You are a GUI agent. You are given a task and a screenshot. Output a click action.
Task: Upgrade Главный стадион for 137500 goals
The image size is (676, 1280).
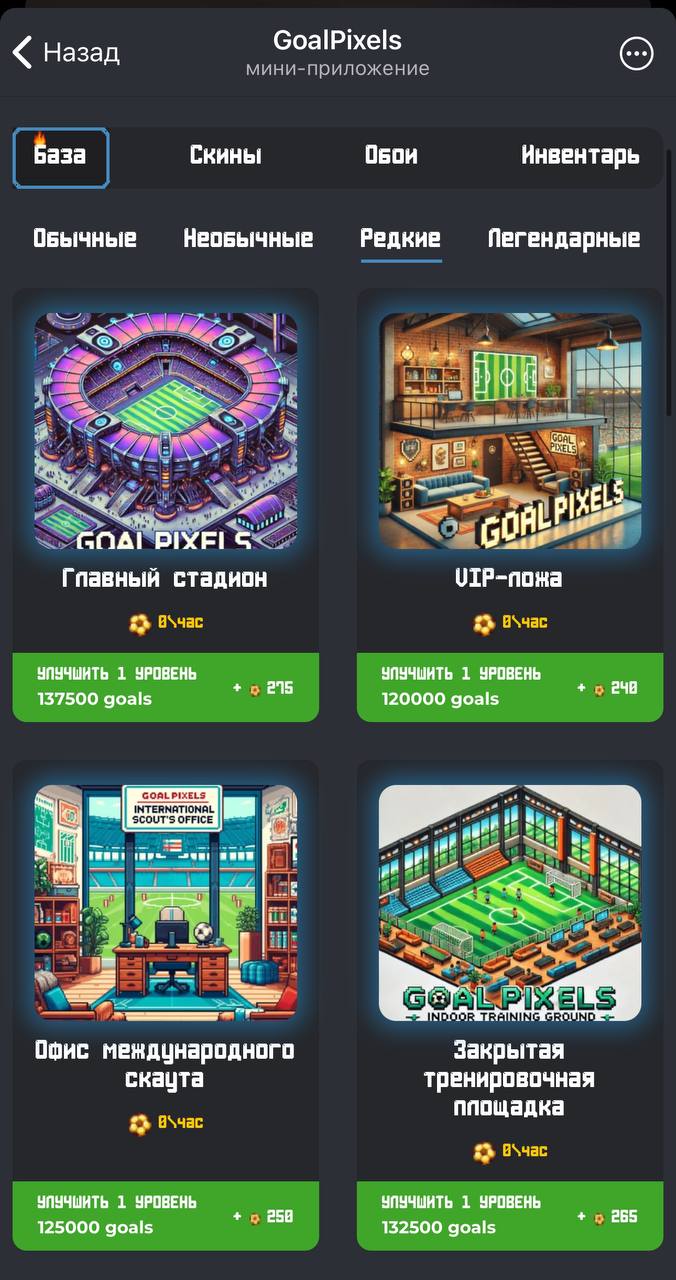tap(166, 687)
